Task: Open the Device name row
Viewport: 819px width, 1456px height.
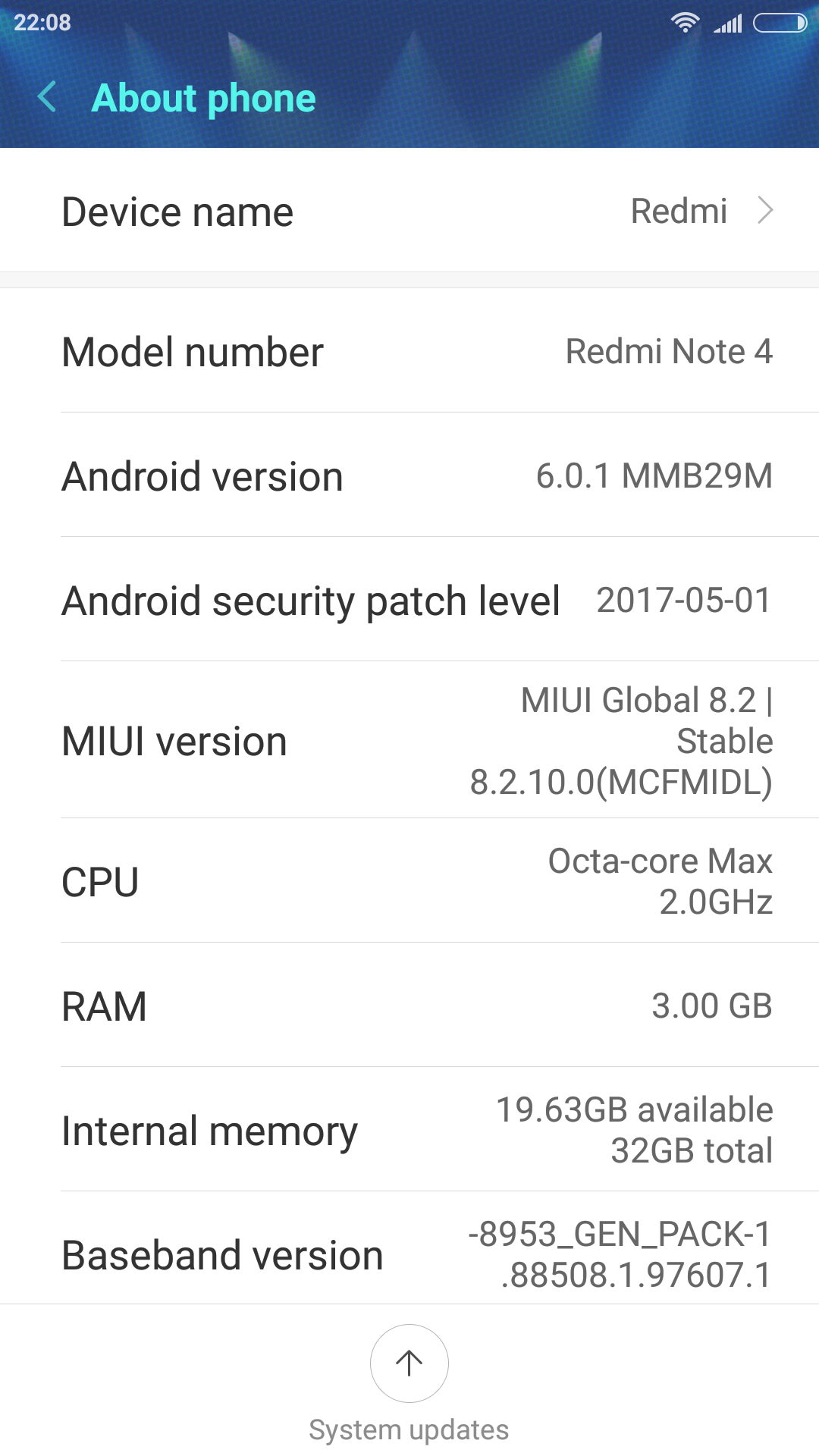Action: pos(409,211)
